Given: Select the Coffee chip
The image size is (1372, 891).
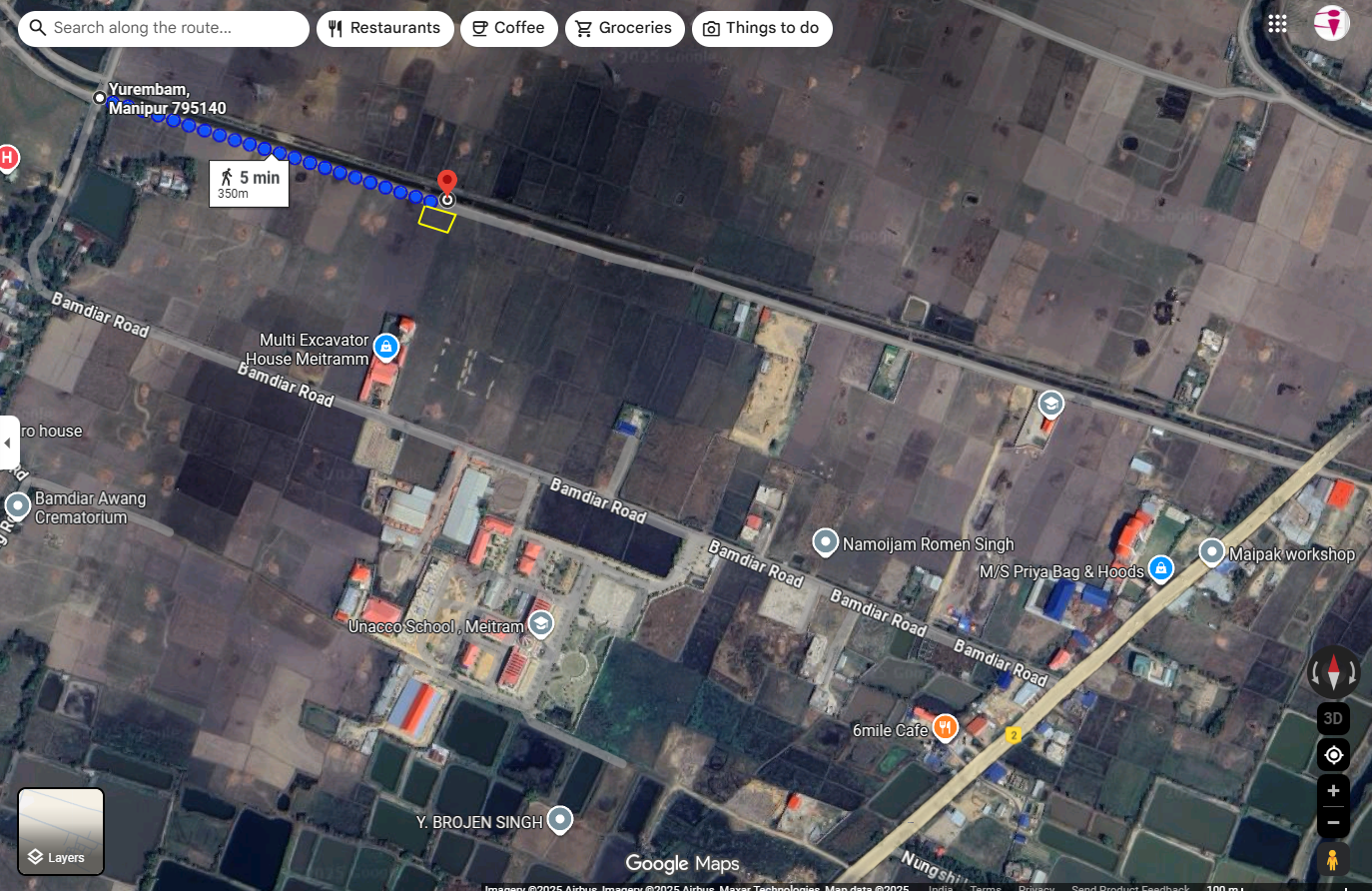Looking at the screenshot, I should pos(508,28).
